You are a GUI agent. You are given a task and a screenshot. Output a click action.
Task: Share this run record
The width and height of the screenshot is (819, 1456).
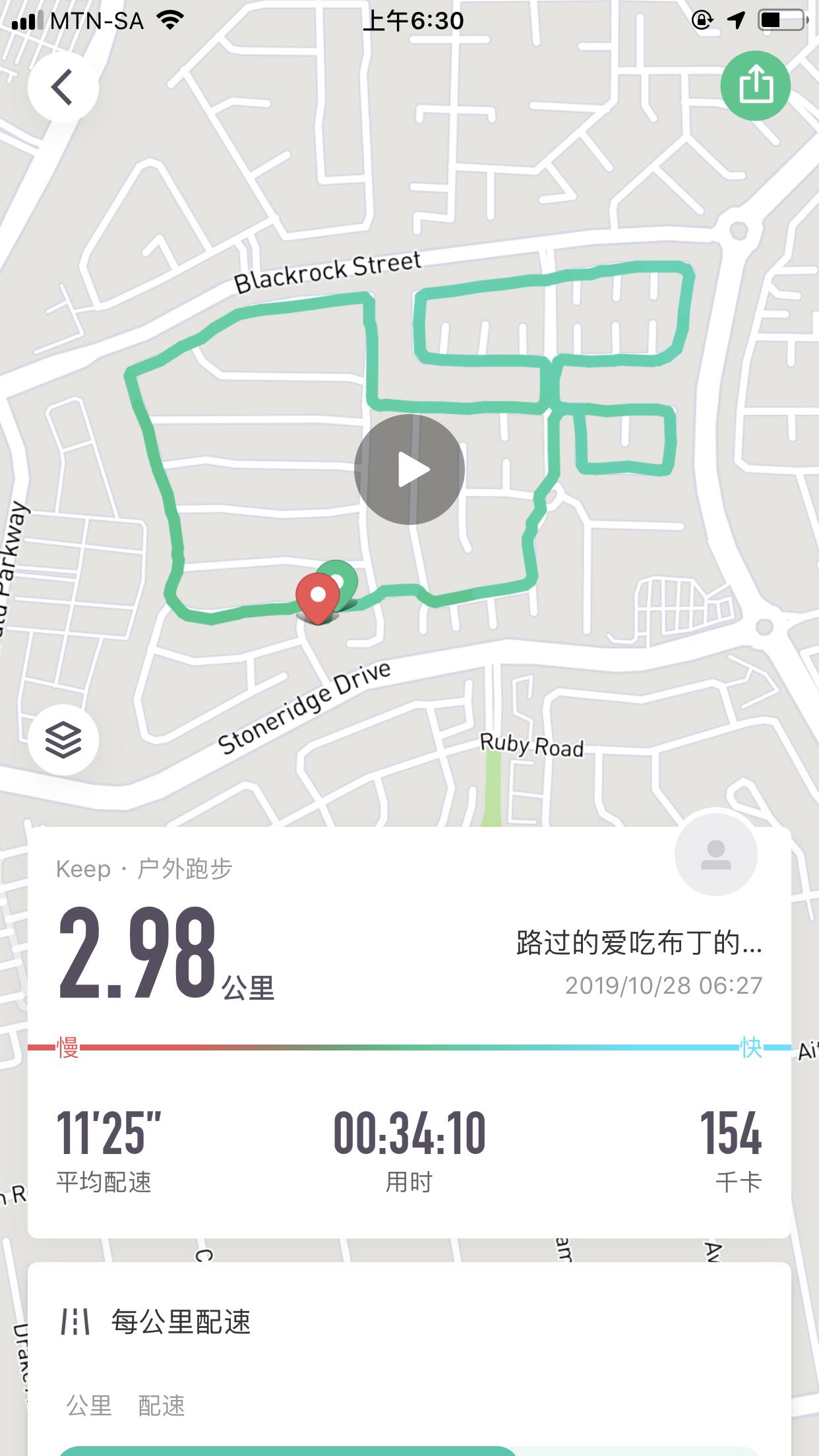point(756,86)
